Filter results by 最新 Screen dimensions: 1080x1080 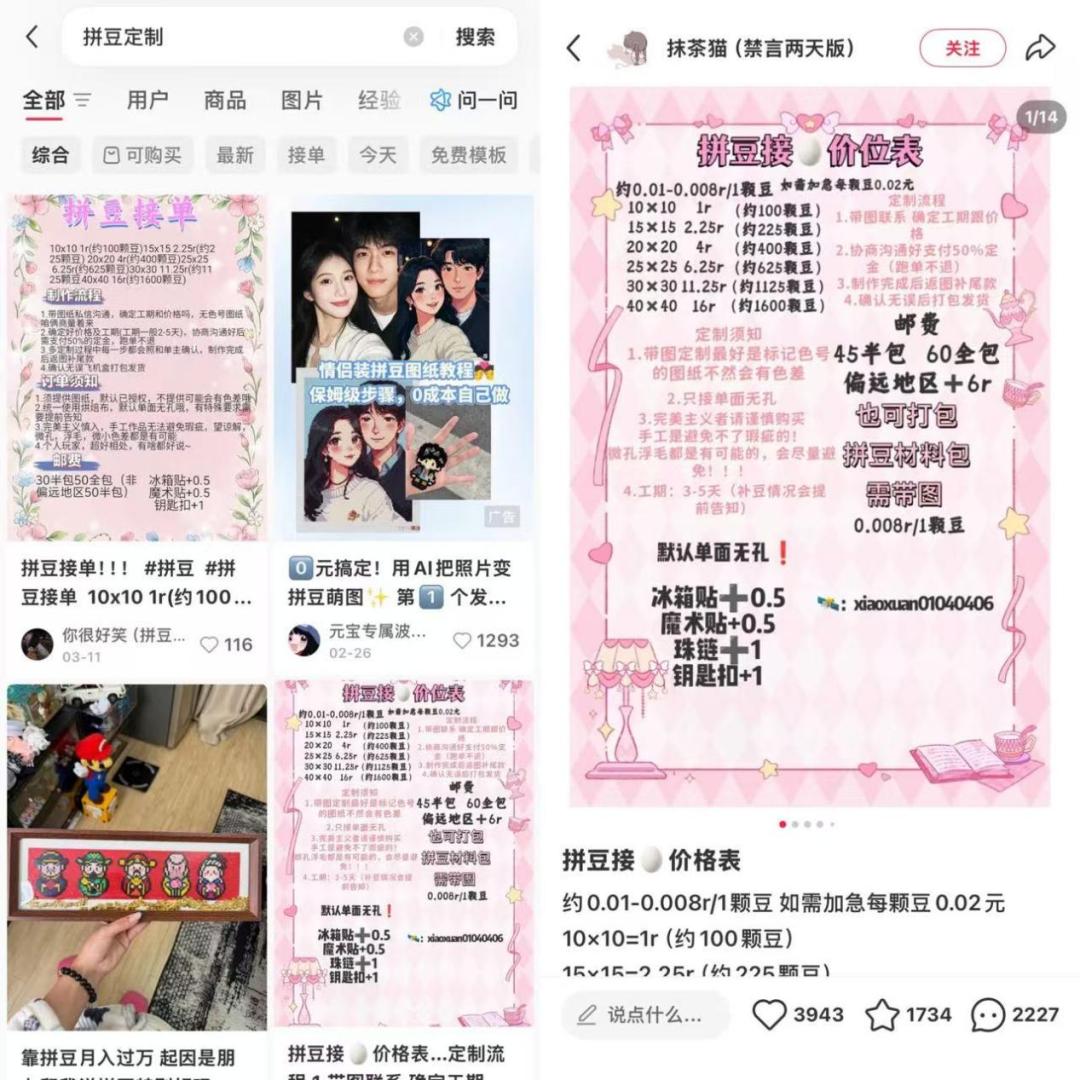(235, 155)
